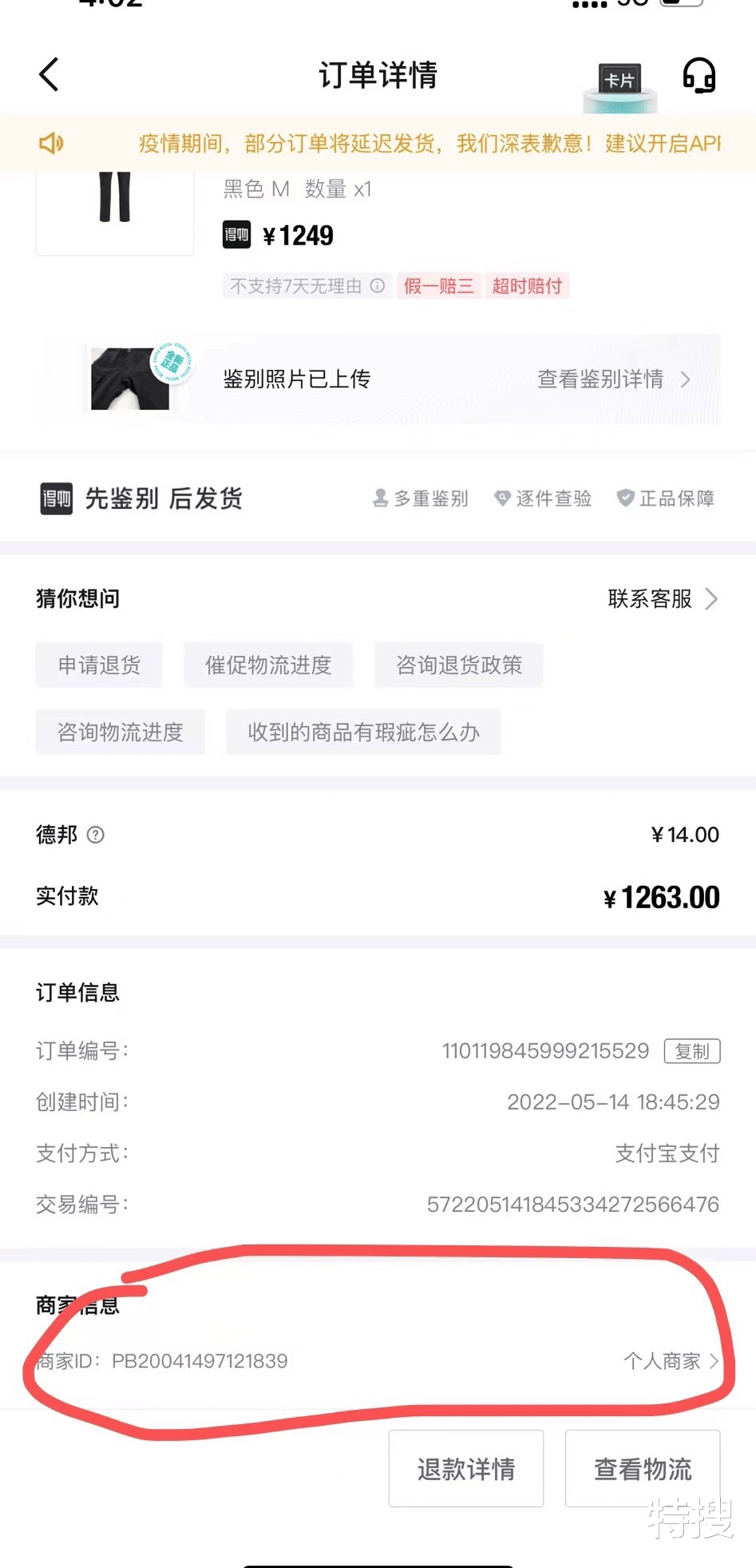756x1568 pixels.
Task: Expand 联系客服 contact service section
Action: pos(661,599)
